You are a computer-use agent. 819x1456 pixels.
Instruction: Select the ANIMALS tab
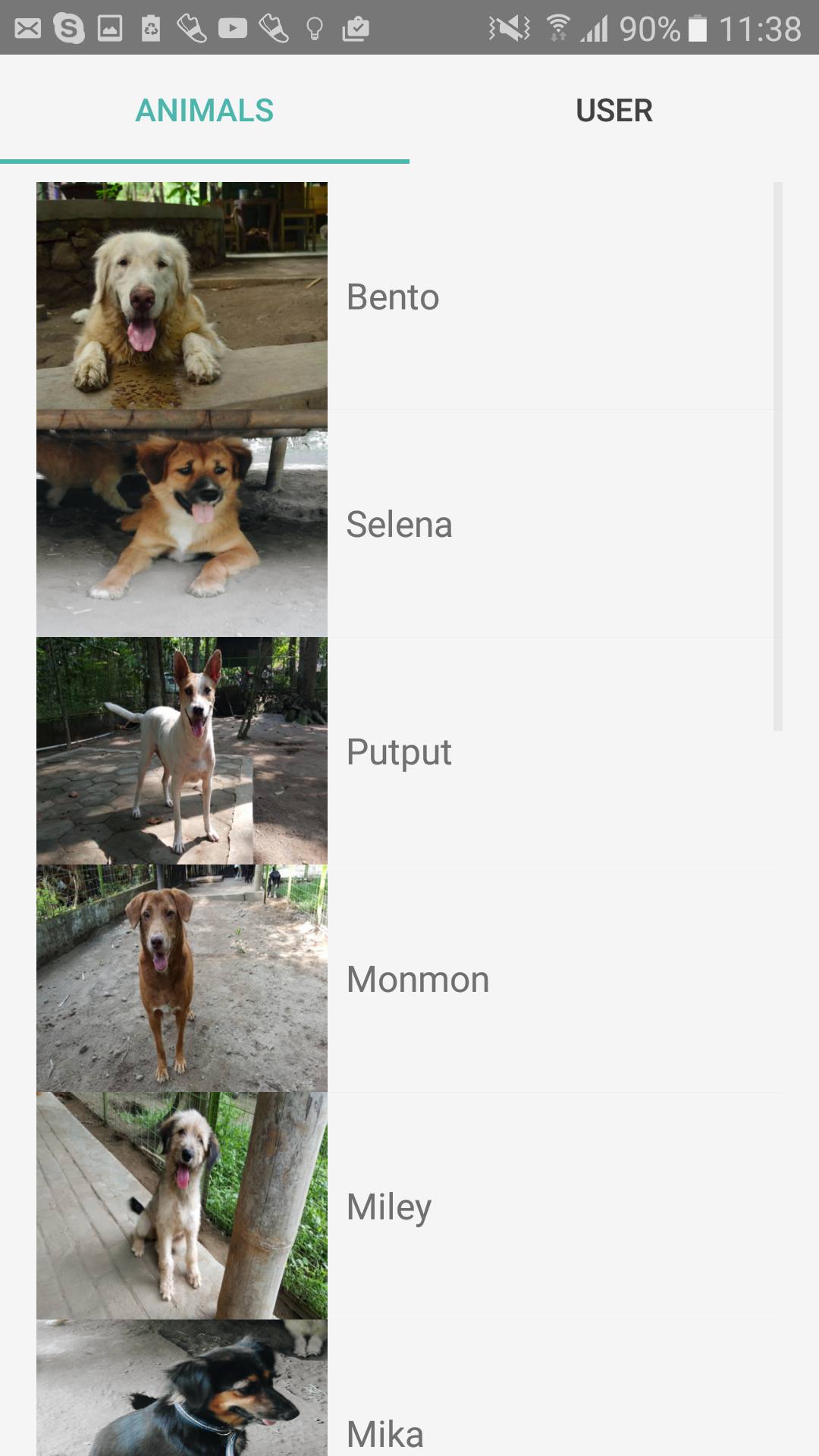tap(204, 111)
